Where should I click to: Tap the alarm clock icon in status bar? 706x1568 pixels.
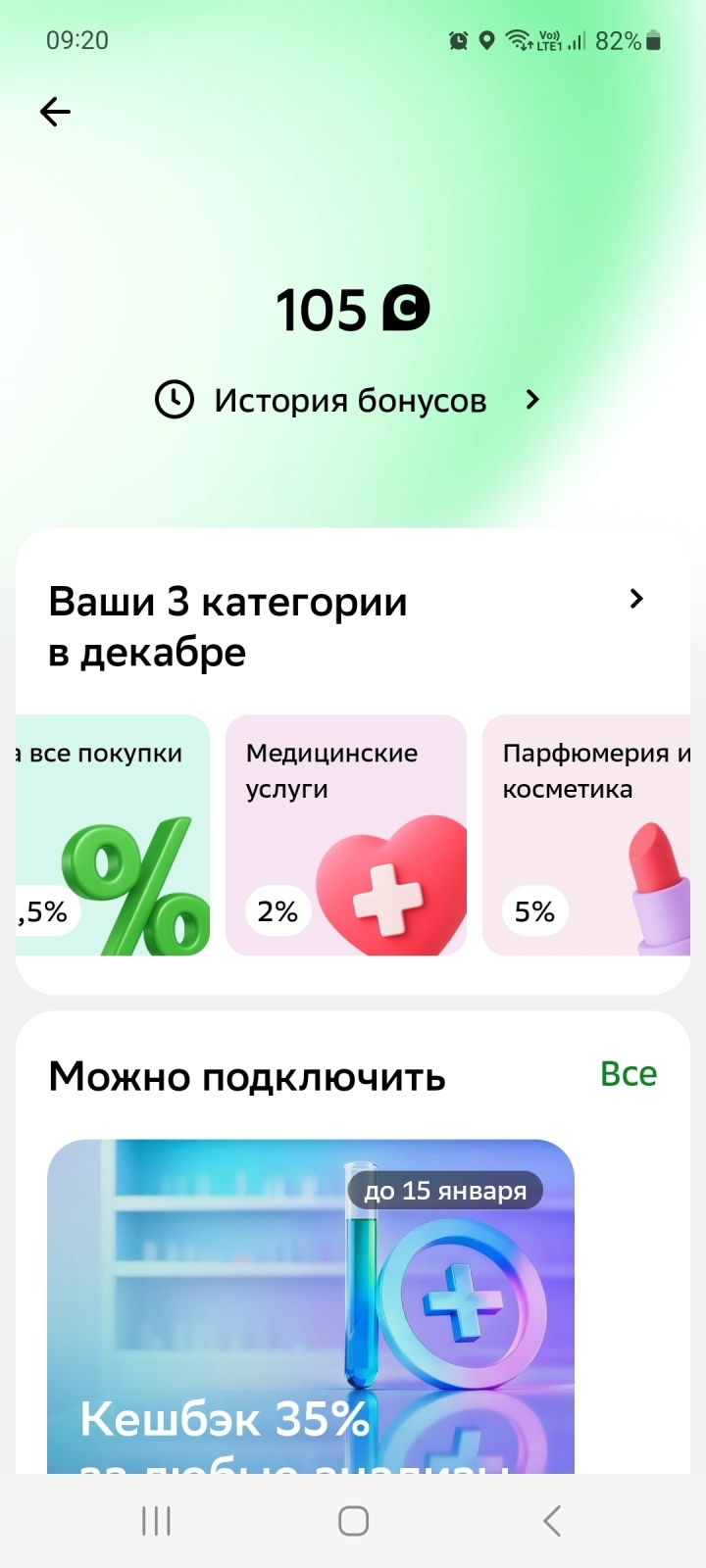[x=457, y=39]
